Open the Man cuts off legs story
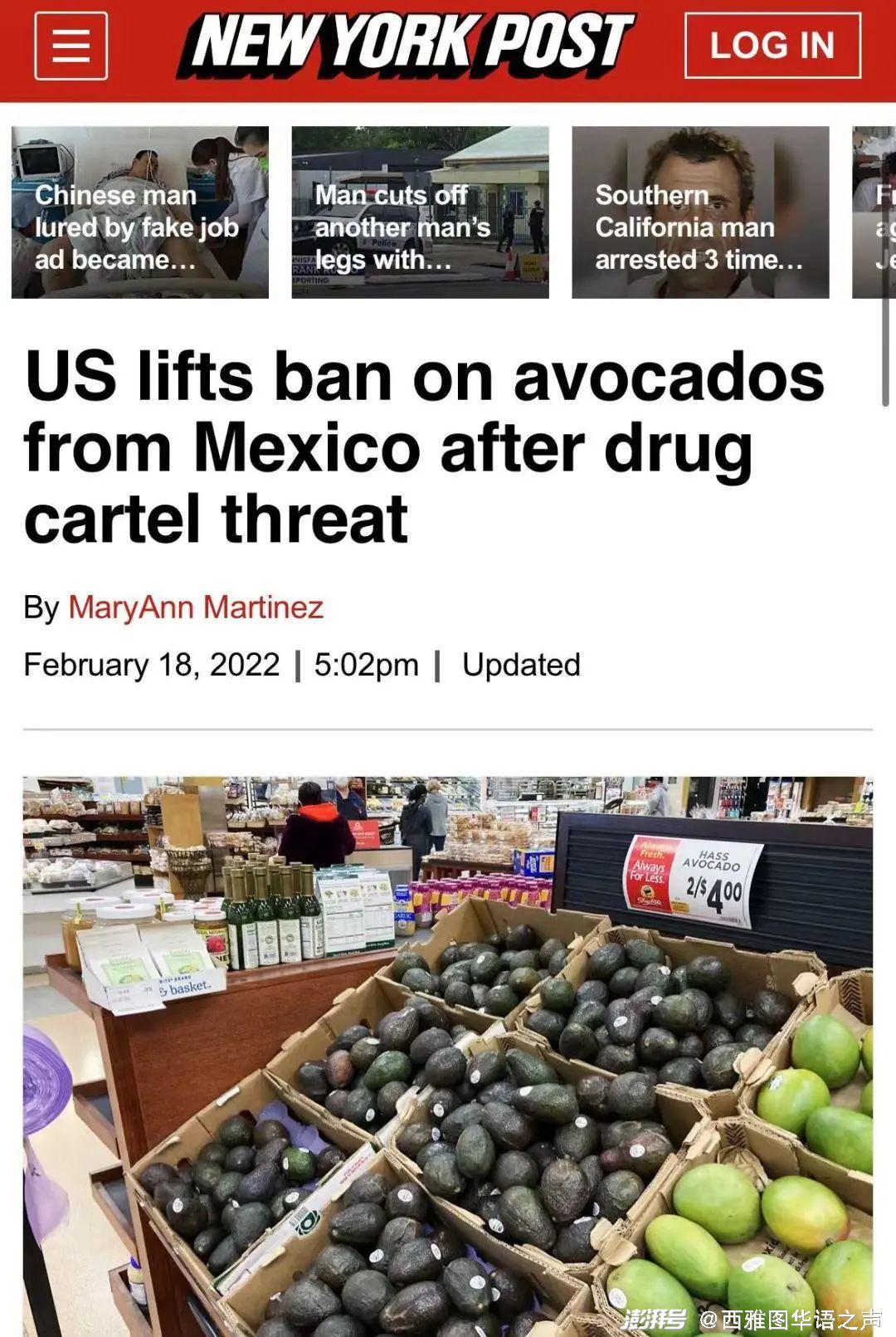Screen dimensions: 896x1337 pyautogui.click(x=420, y=212)
